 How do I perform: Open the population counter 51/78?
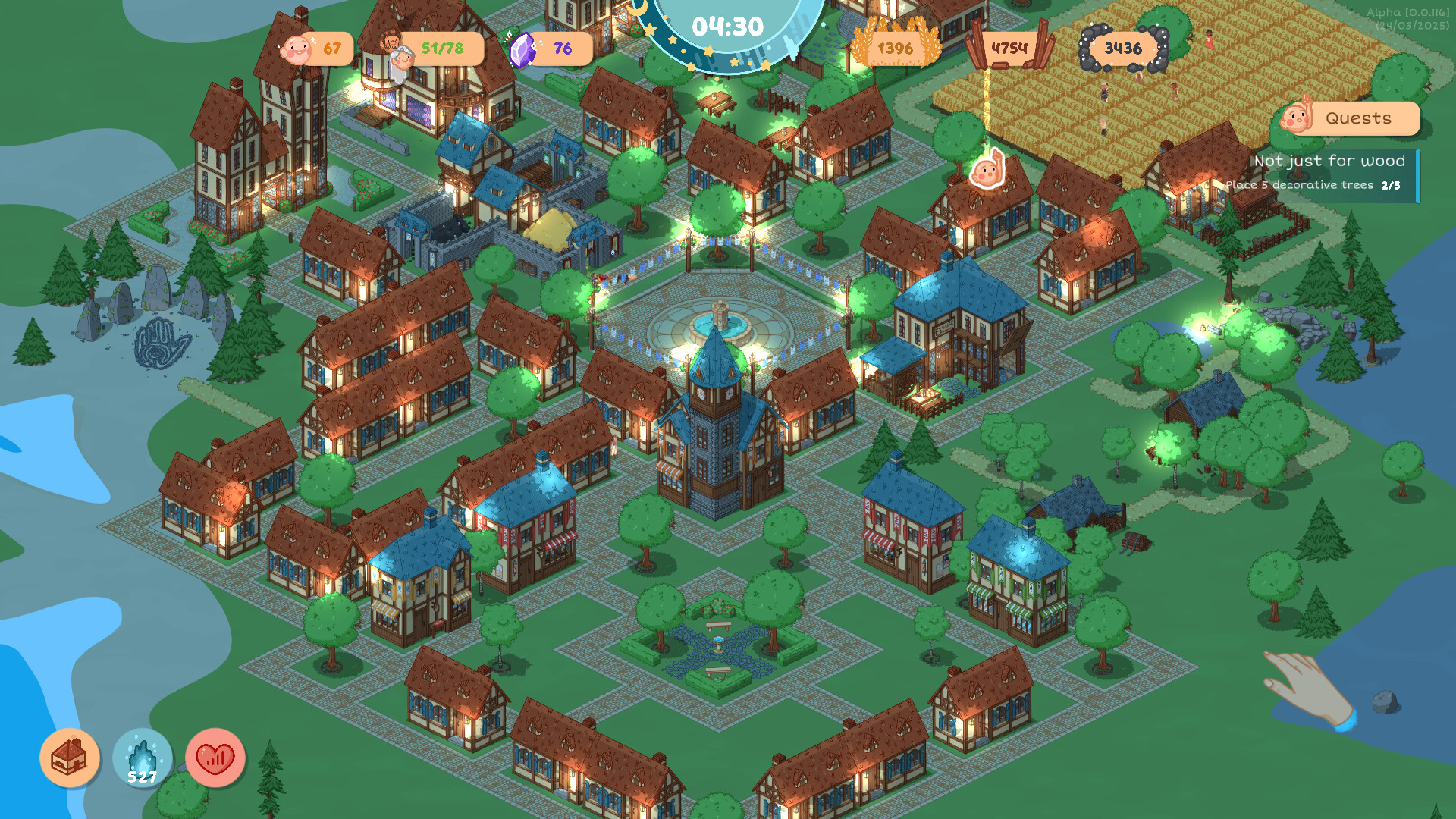tap(434, 49)
